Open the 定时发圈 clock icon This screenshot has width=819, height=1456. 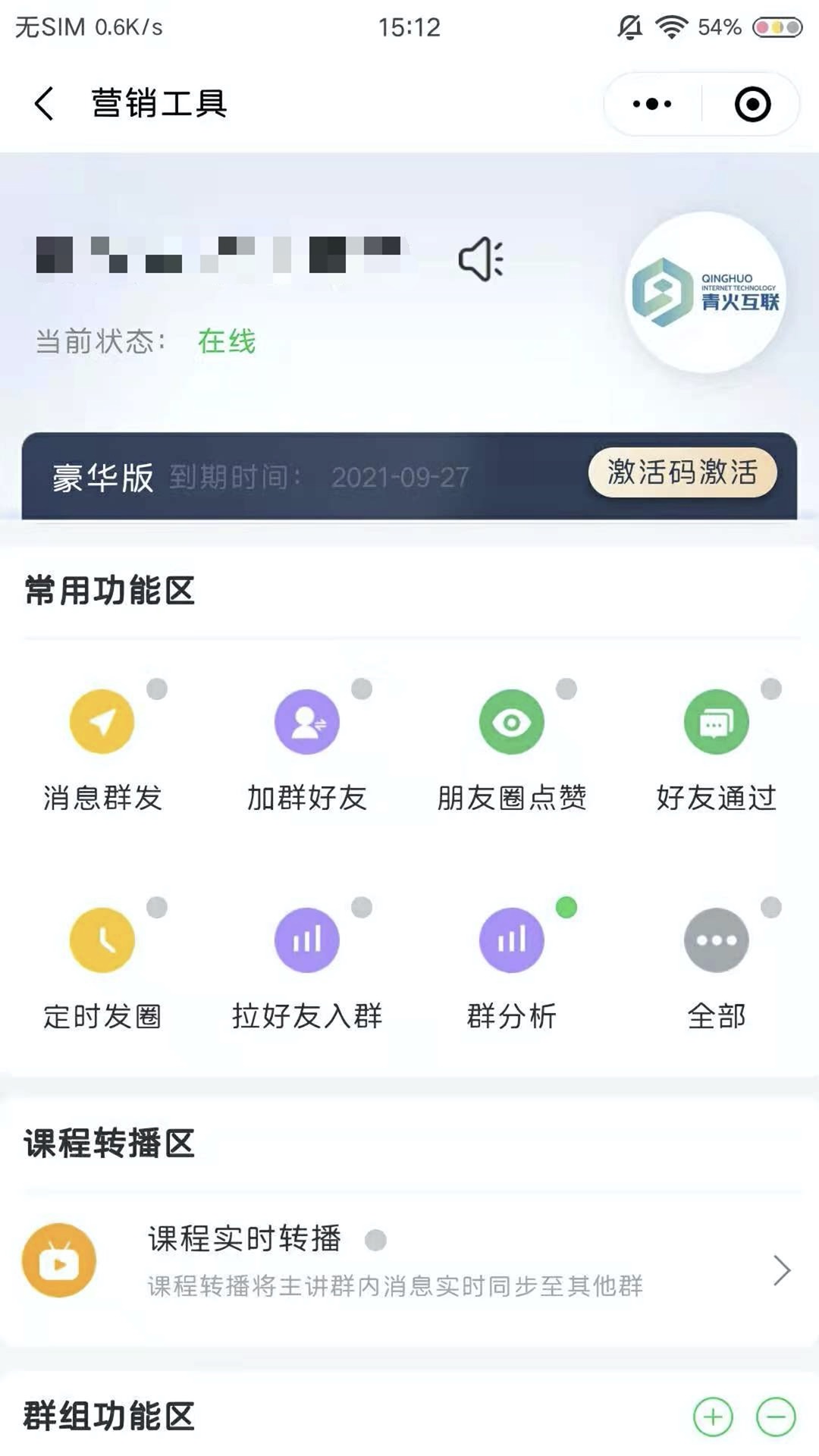pyautogui.click(x=102, y=940)
